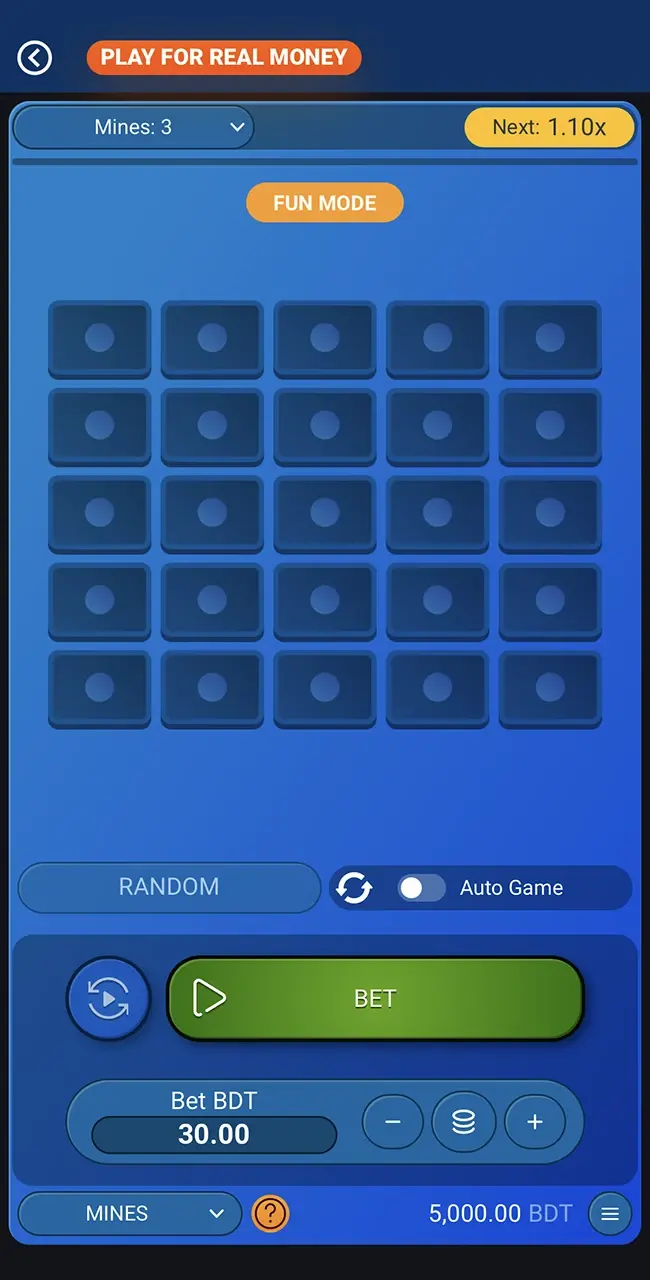Expand the Mines: 3 dropdown
The image size is (650, 1280).
click(x=133, y=127)
